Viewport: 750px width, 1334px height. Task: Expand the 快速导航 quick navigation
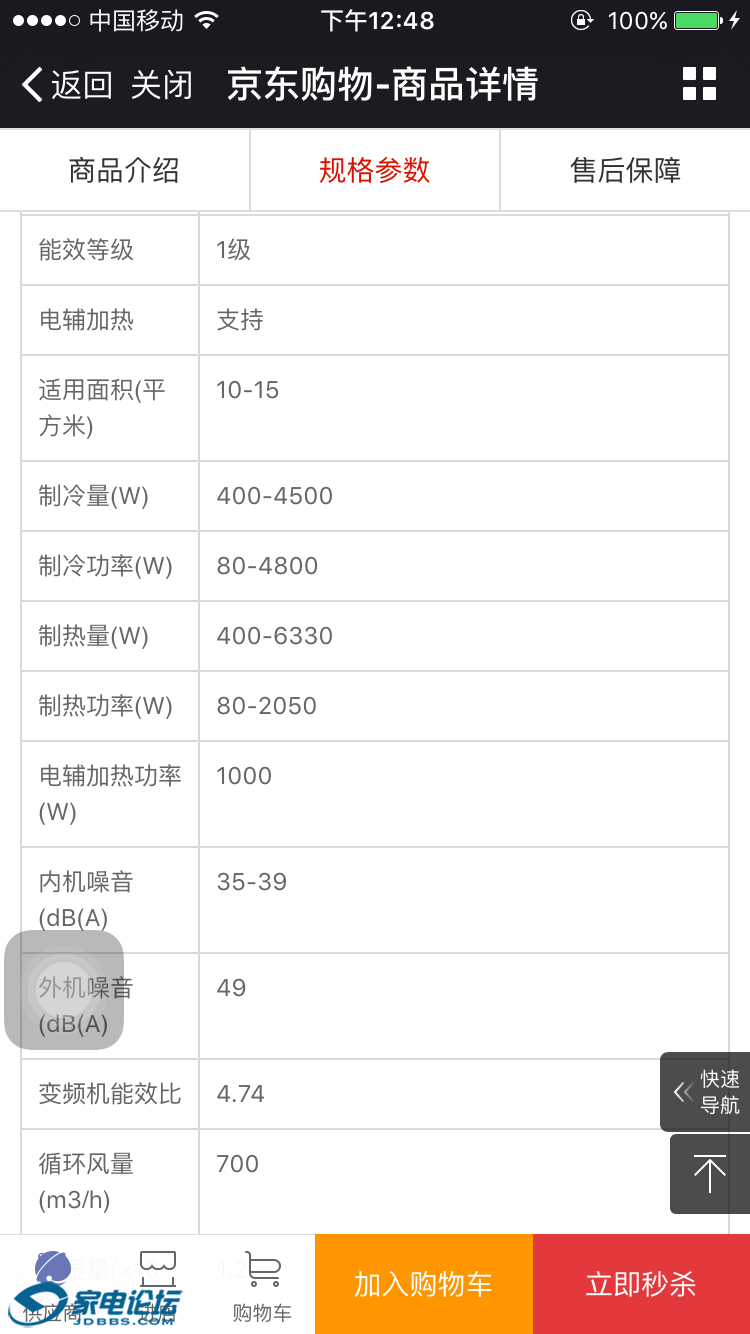point(706,1092)
